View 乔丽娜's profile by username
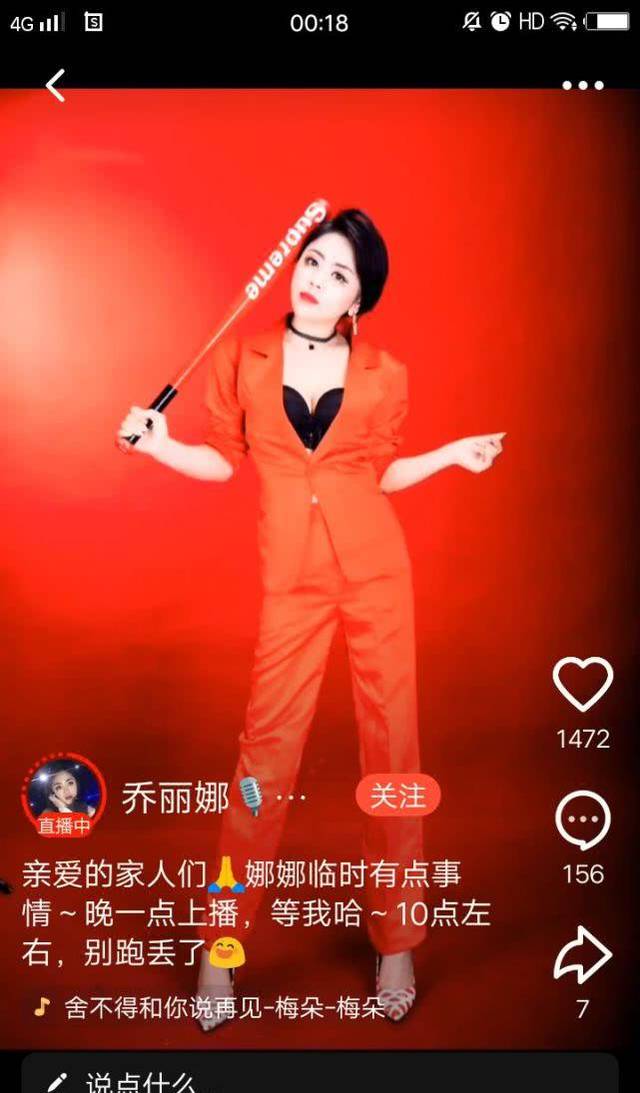Screen dimensions: 640x1093 pos(175,797)
